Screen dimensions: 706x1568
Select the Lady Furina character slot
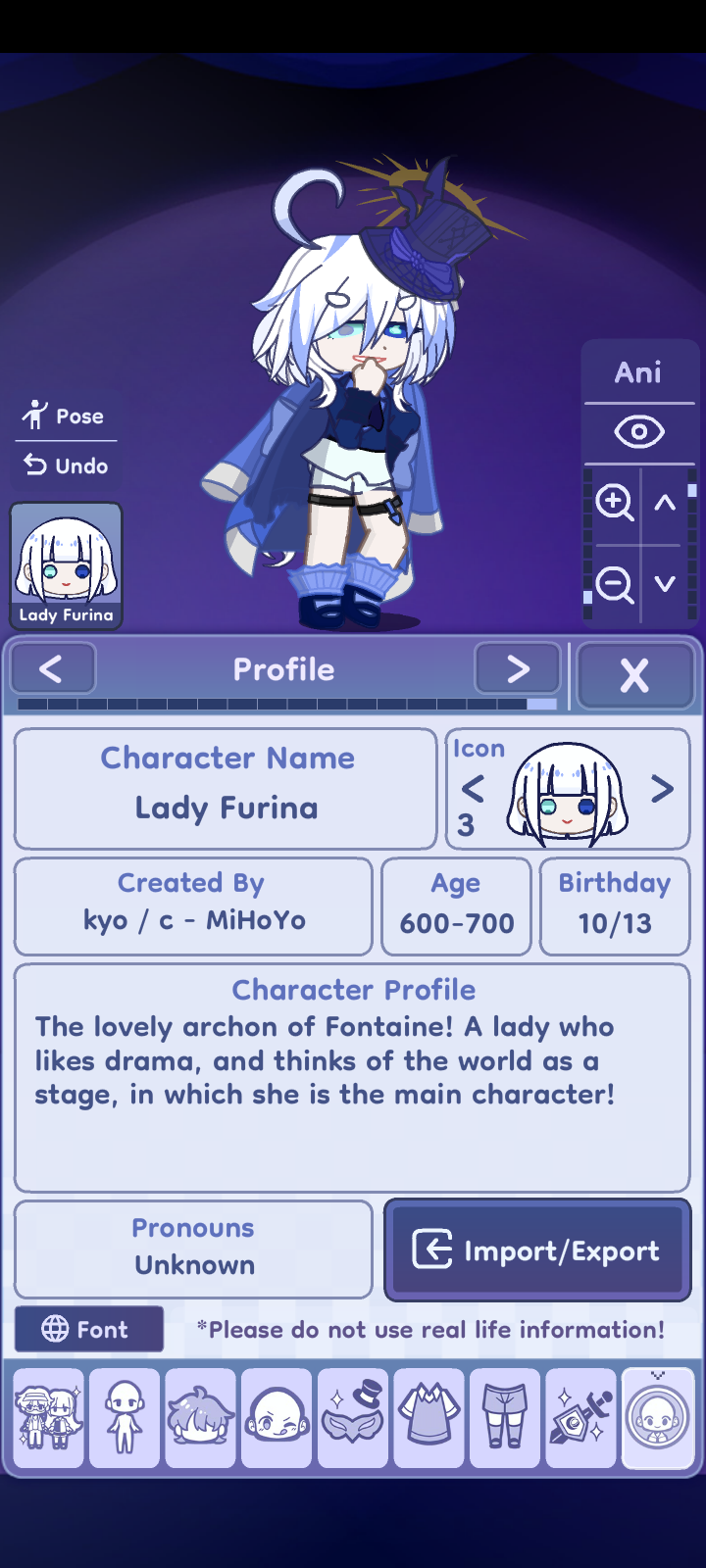coord(66,565)
